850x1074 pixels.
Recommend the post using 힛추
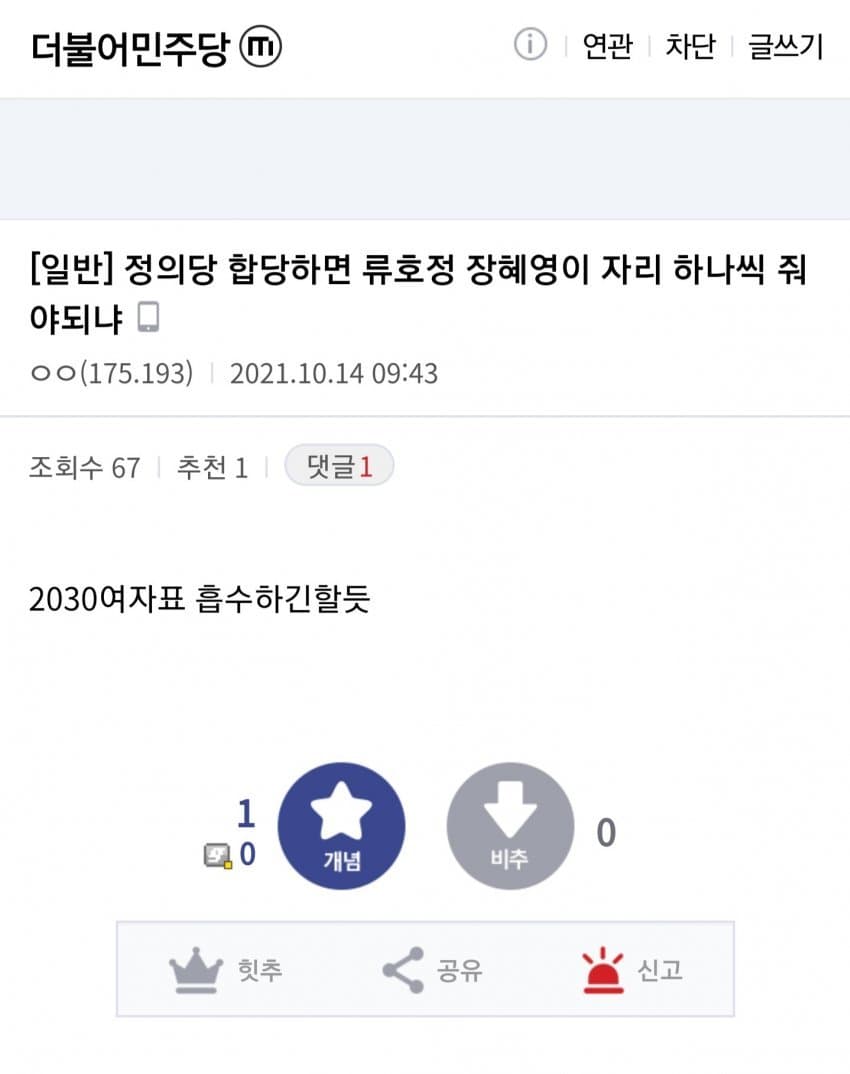pos(226,969)
